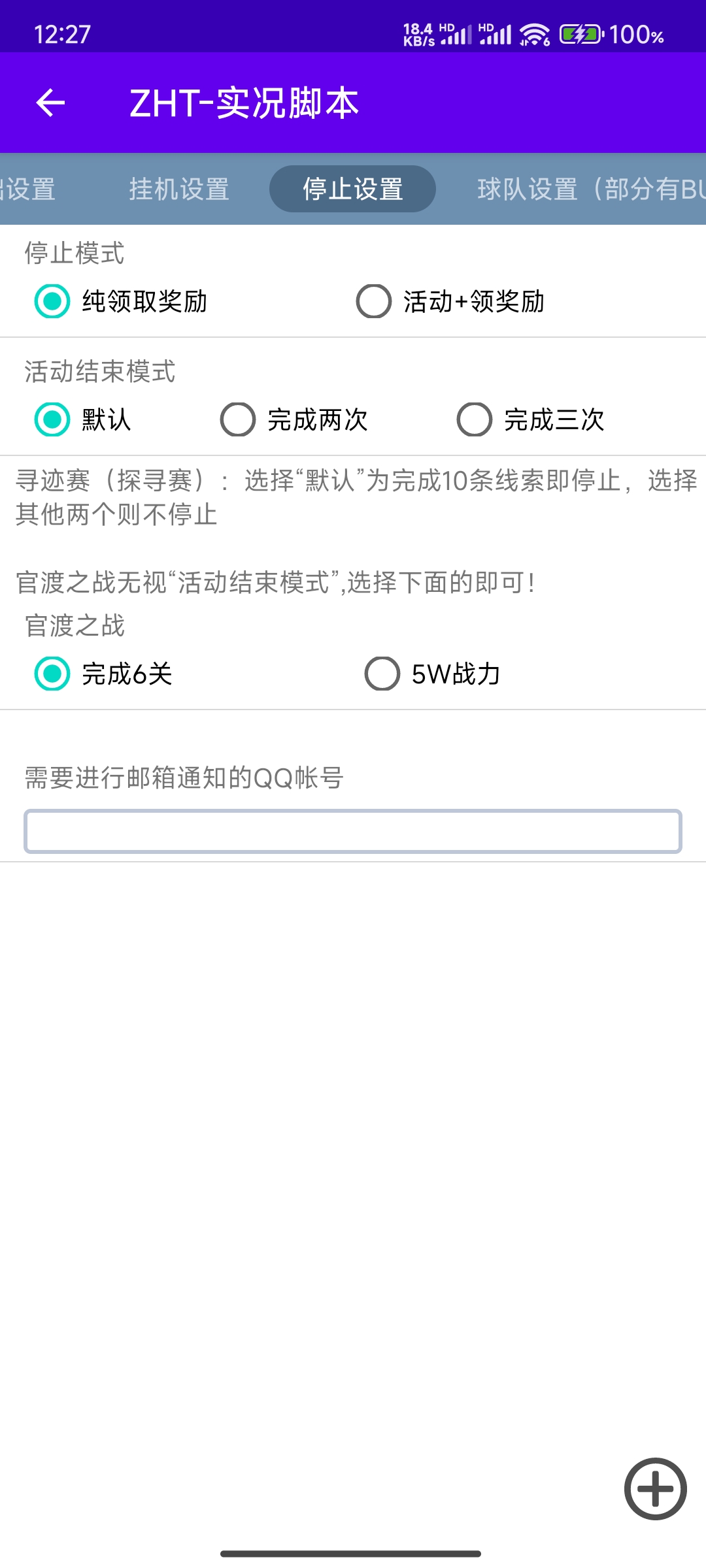Open the leftmost partially visible settings tab
Screen dimensions: 706x1568
coord(29,189)
